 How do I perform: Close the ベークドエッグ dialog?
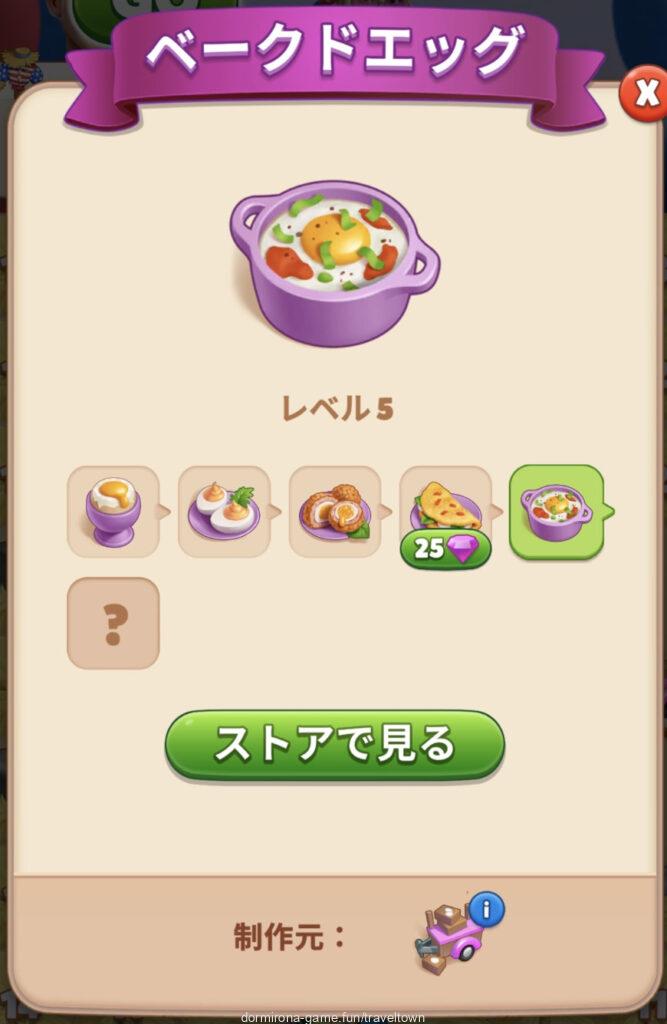coord(643,95)
